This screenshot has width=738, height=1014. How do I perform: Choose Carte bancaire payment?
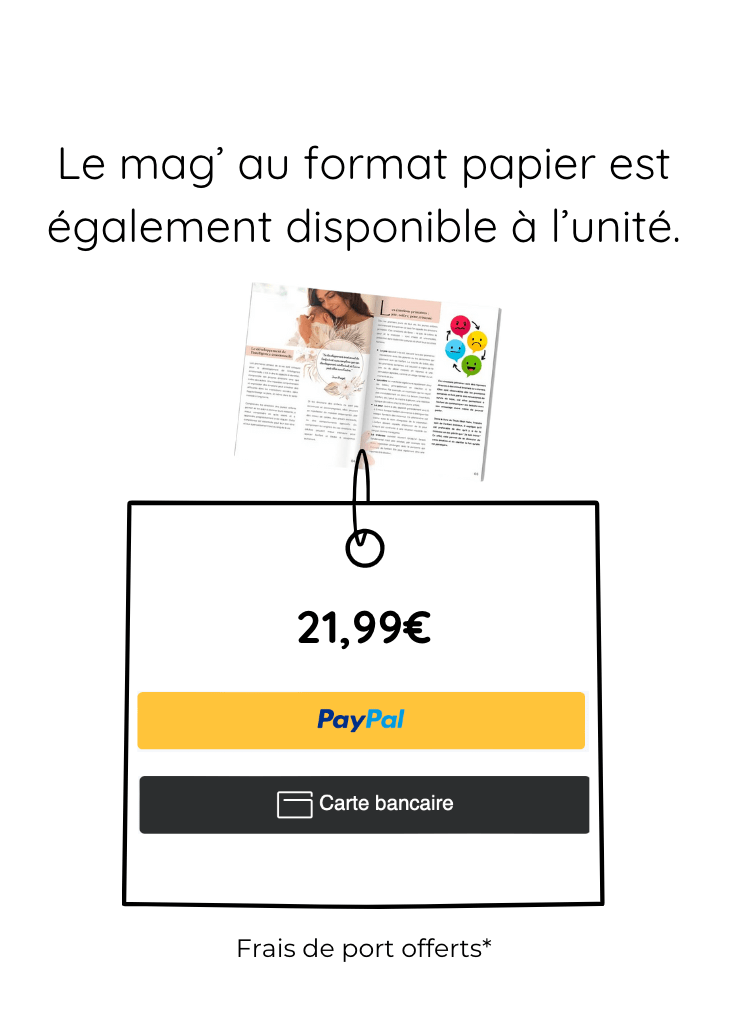coord(364,804)
